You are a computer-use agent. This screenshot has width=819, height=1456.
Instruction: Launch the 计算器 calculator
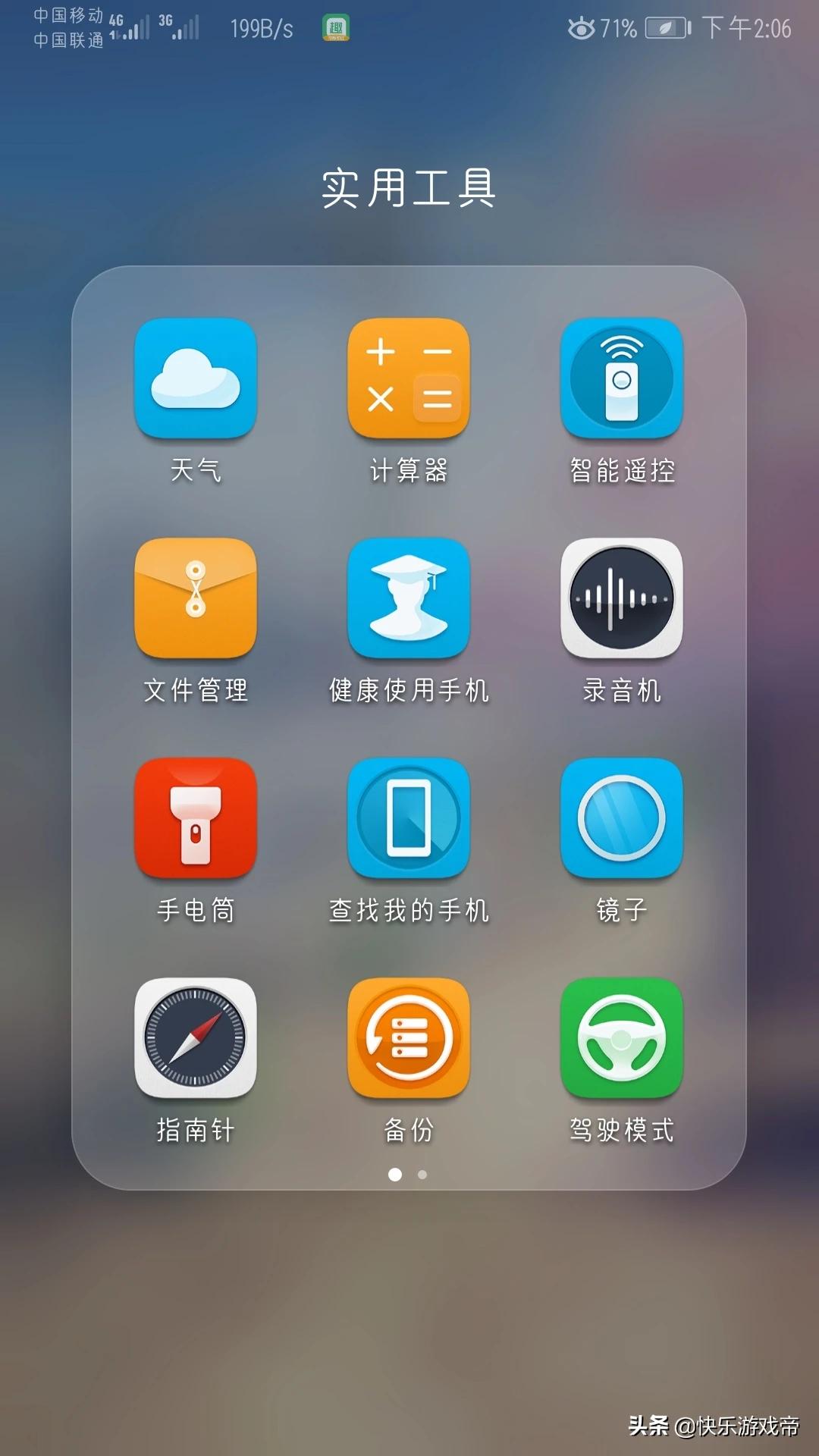coord(409,378)
